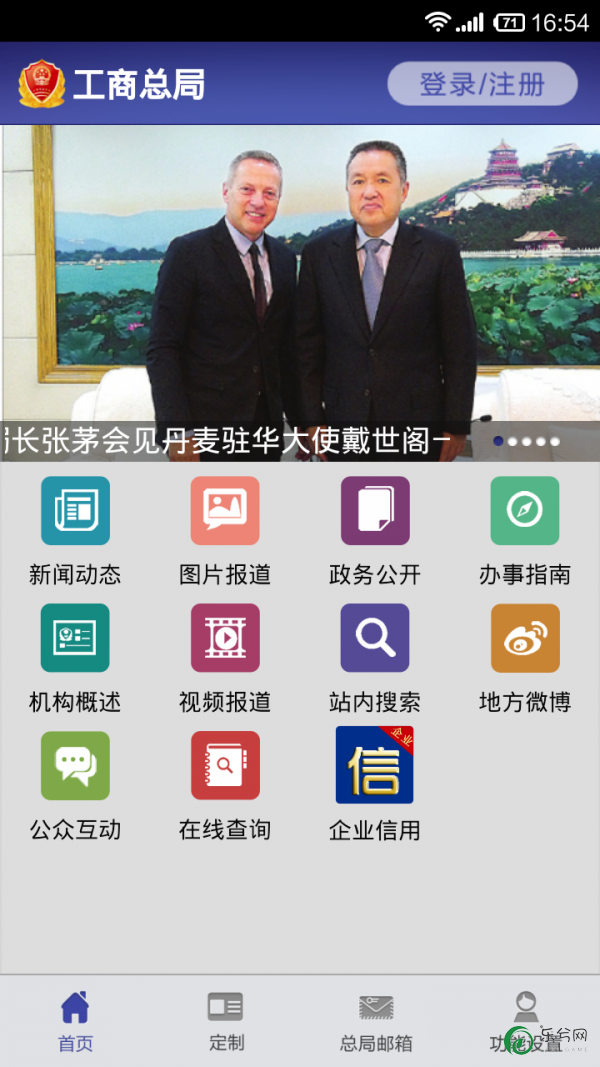Tap the 登录/注册 button
600x1067 pixels.
coord(482,84)
